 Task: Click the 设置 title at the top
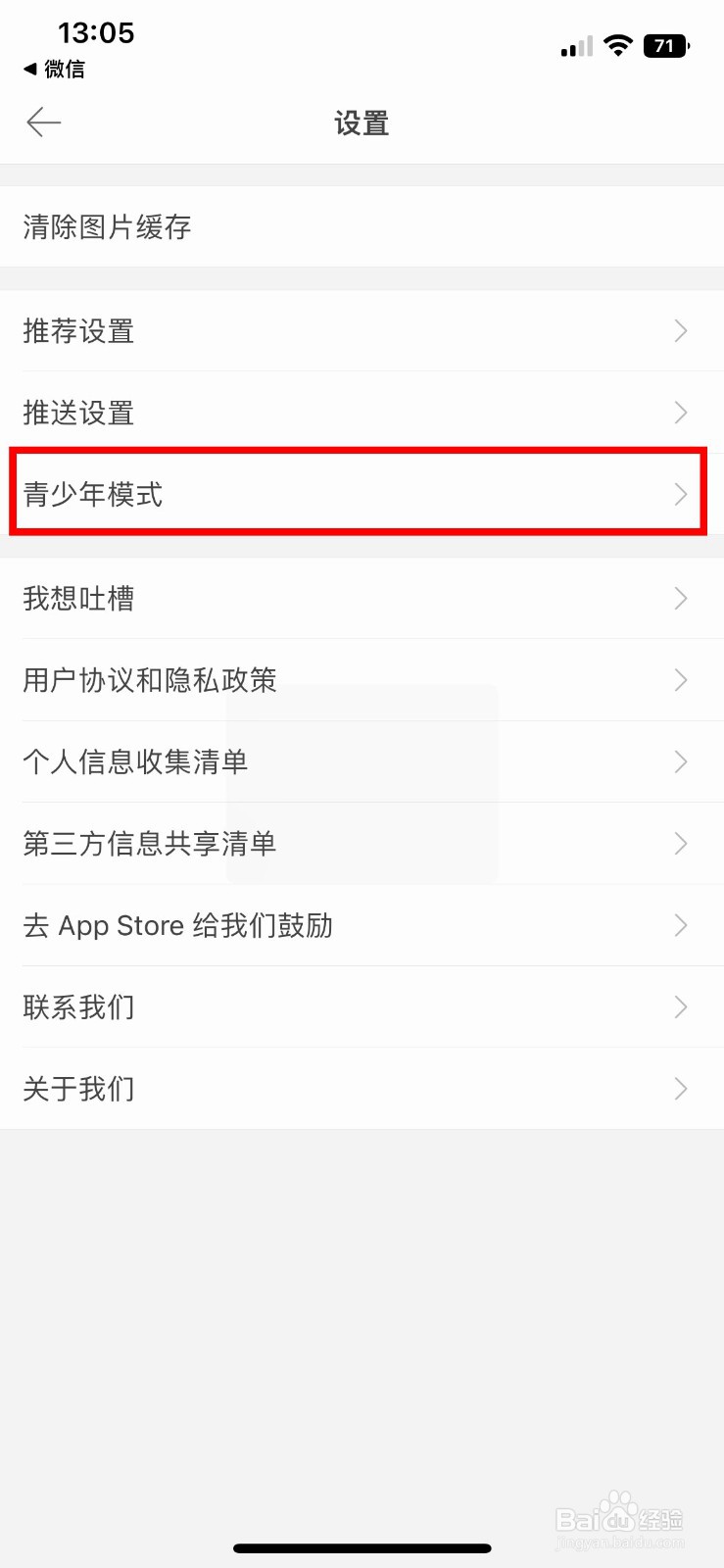pyautogui.click(x=362, y=122)
